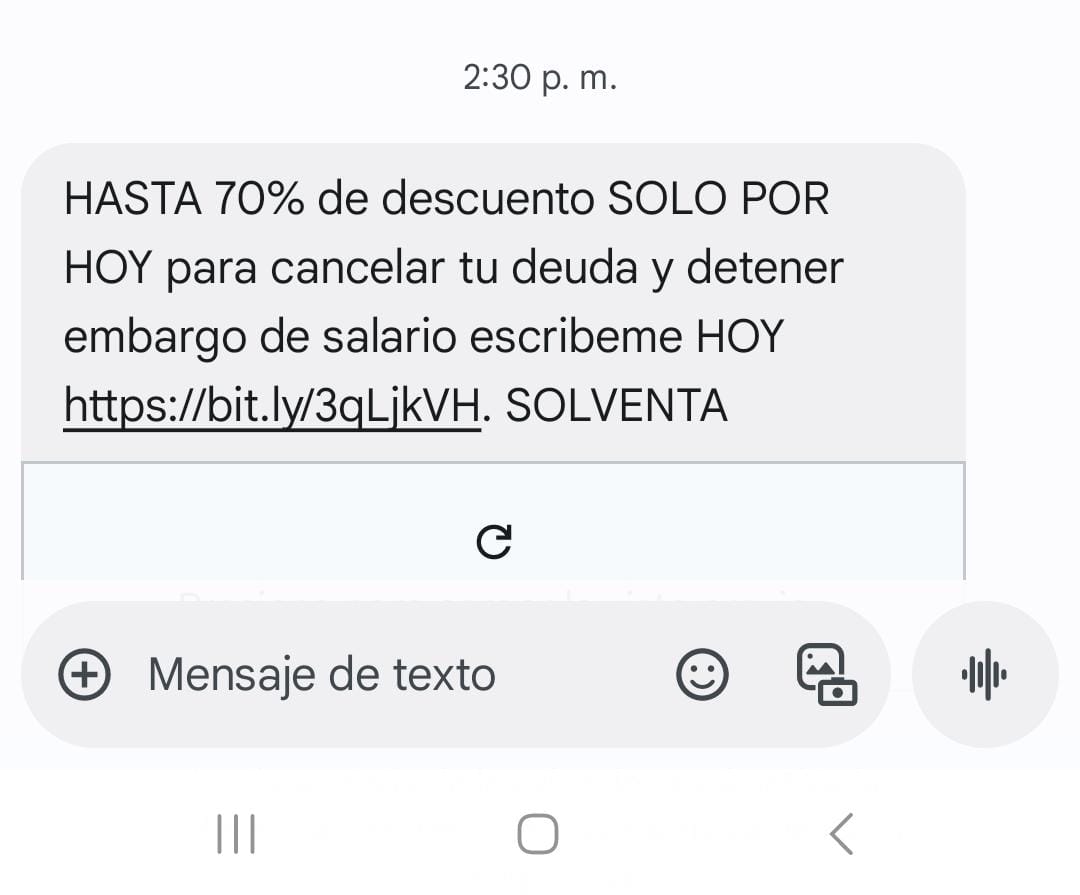Viewport: 1080px width, 895px height.
Task: Open the bit.ly link in the message
Action: pyautogui.click(x=272, y=407)
